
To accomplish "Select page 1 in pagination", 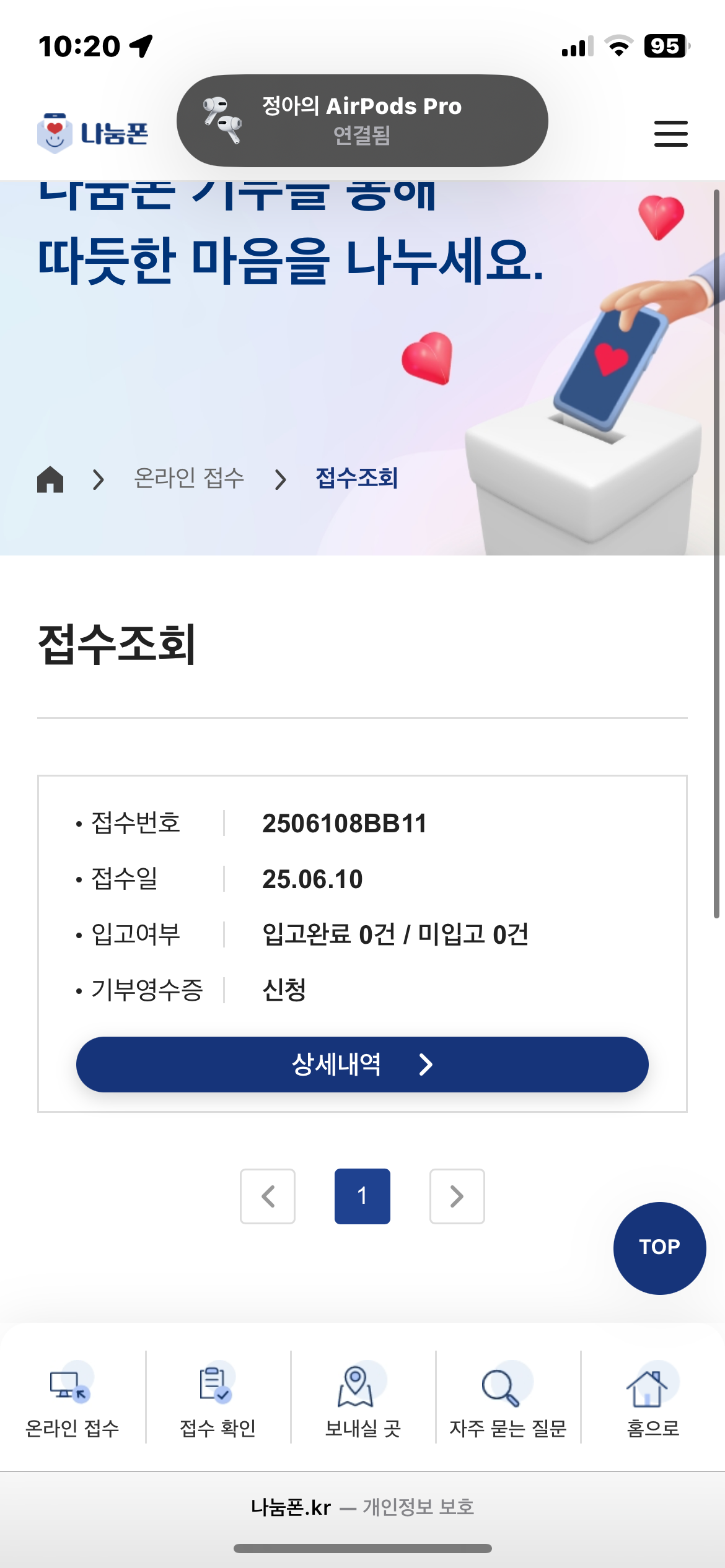I will 362,1196.
